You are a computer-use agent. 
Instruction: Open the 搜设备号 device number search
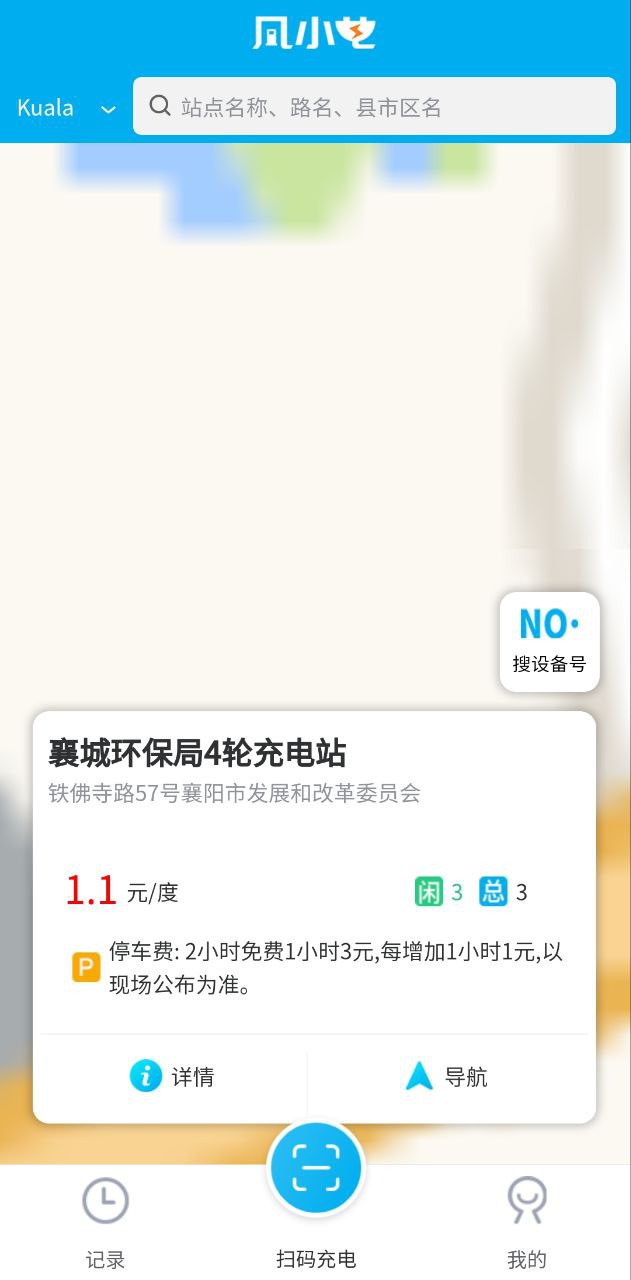tap(549, 642)
